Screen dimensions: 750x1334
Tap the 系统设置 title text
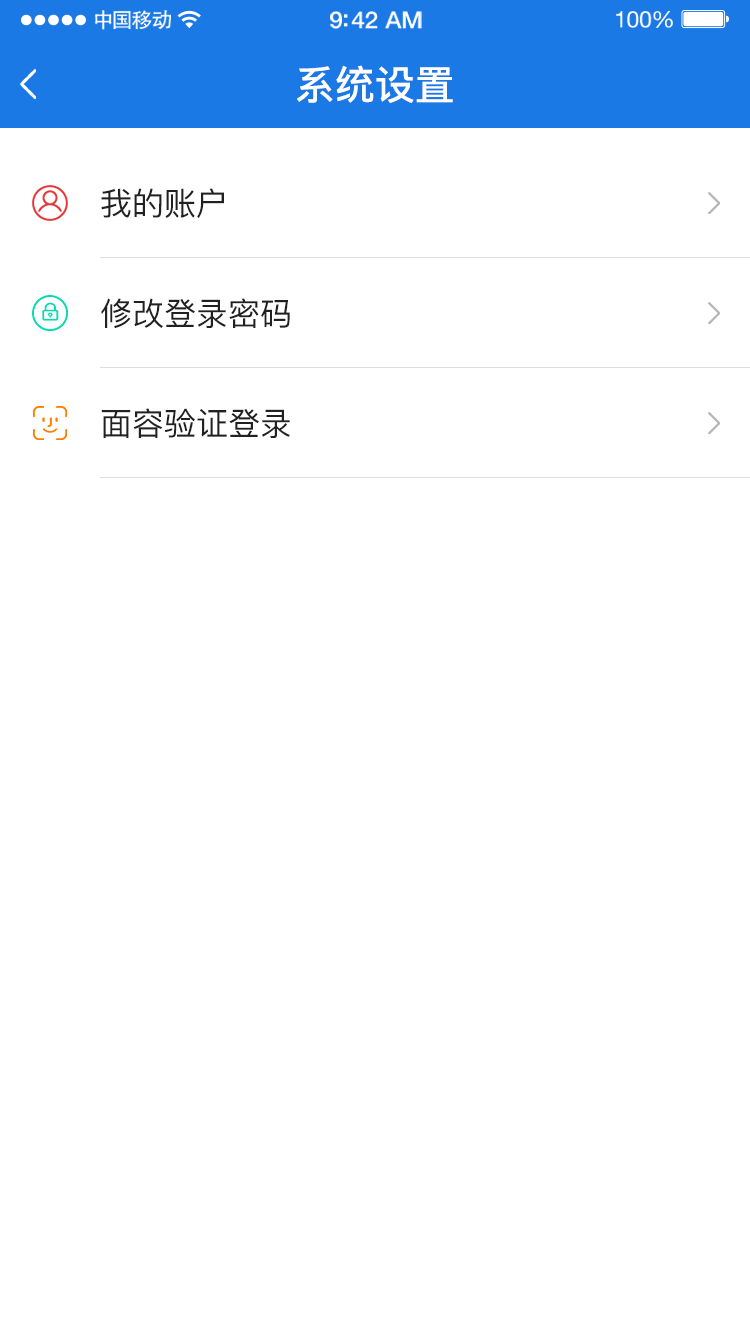375,86
